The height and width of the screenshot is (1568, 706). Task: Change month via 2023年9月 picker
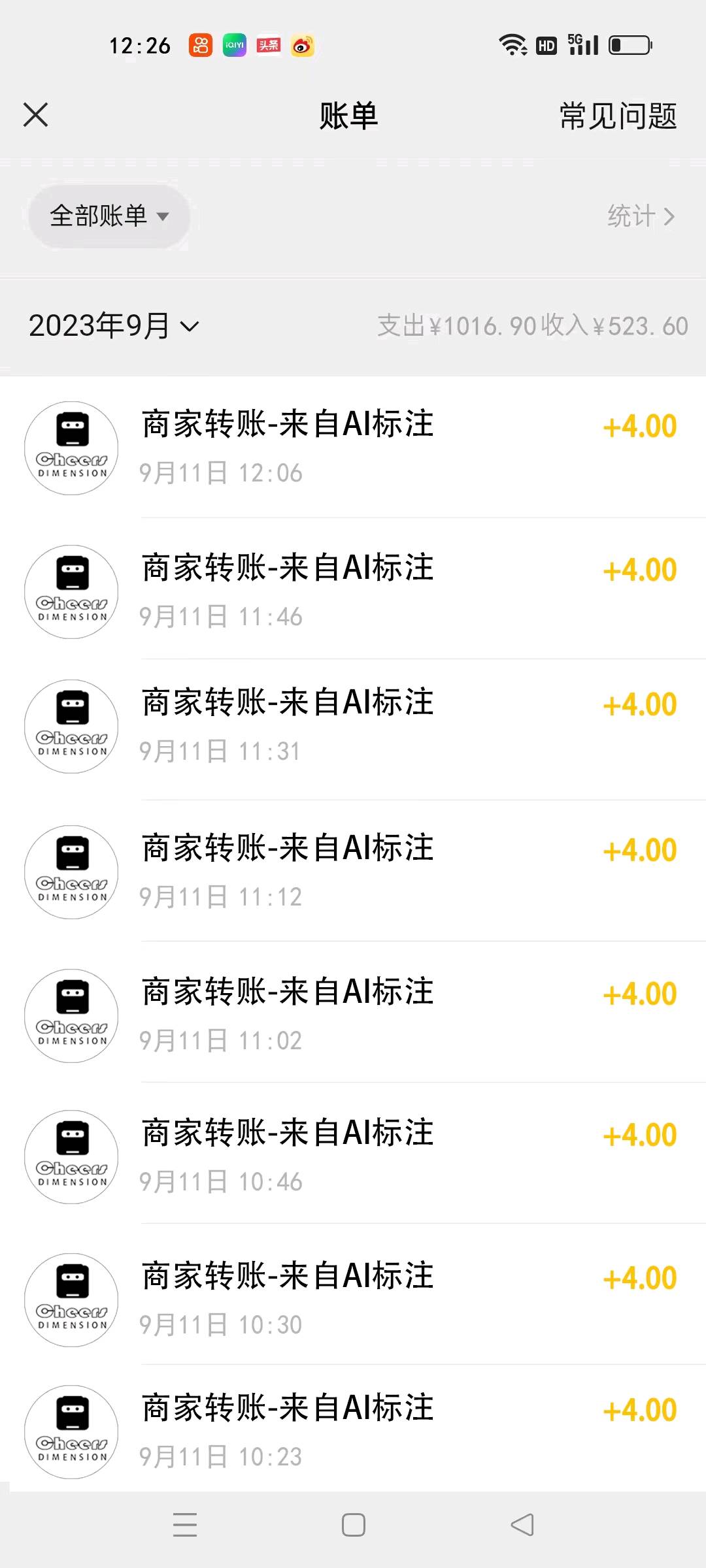pos(114,325)
